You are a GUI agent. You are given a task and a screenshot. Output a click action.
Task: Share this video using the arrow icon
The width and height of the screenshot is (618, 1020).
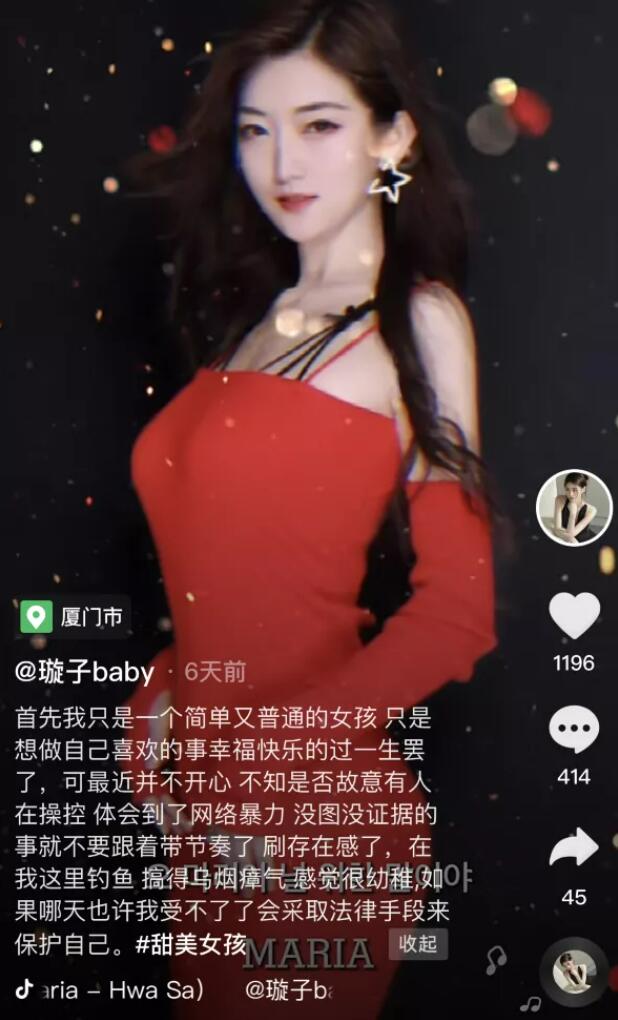pyautogui.click(x=574, y=848)
